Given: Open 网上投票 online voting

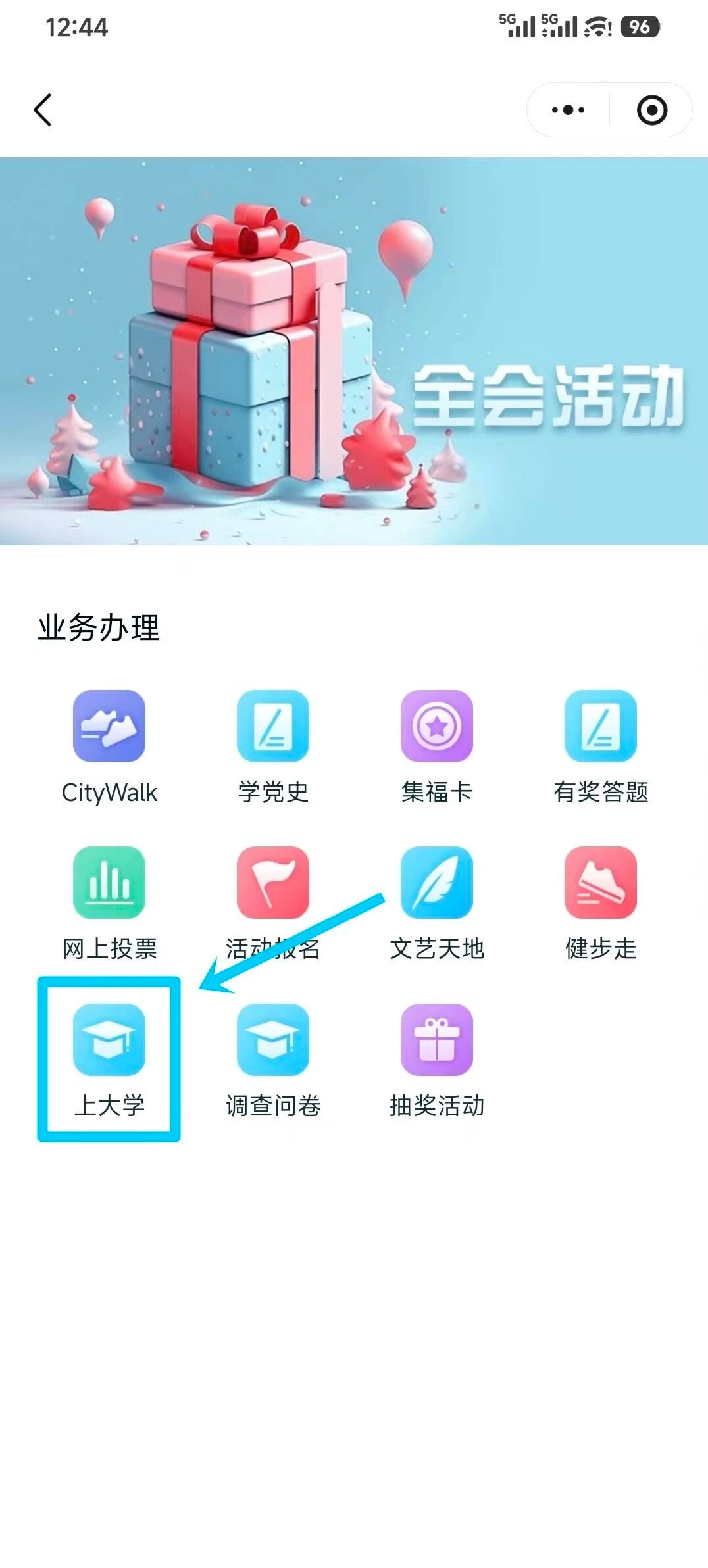Looking at the screenshot, I should point(109,883).
